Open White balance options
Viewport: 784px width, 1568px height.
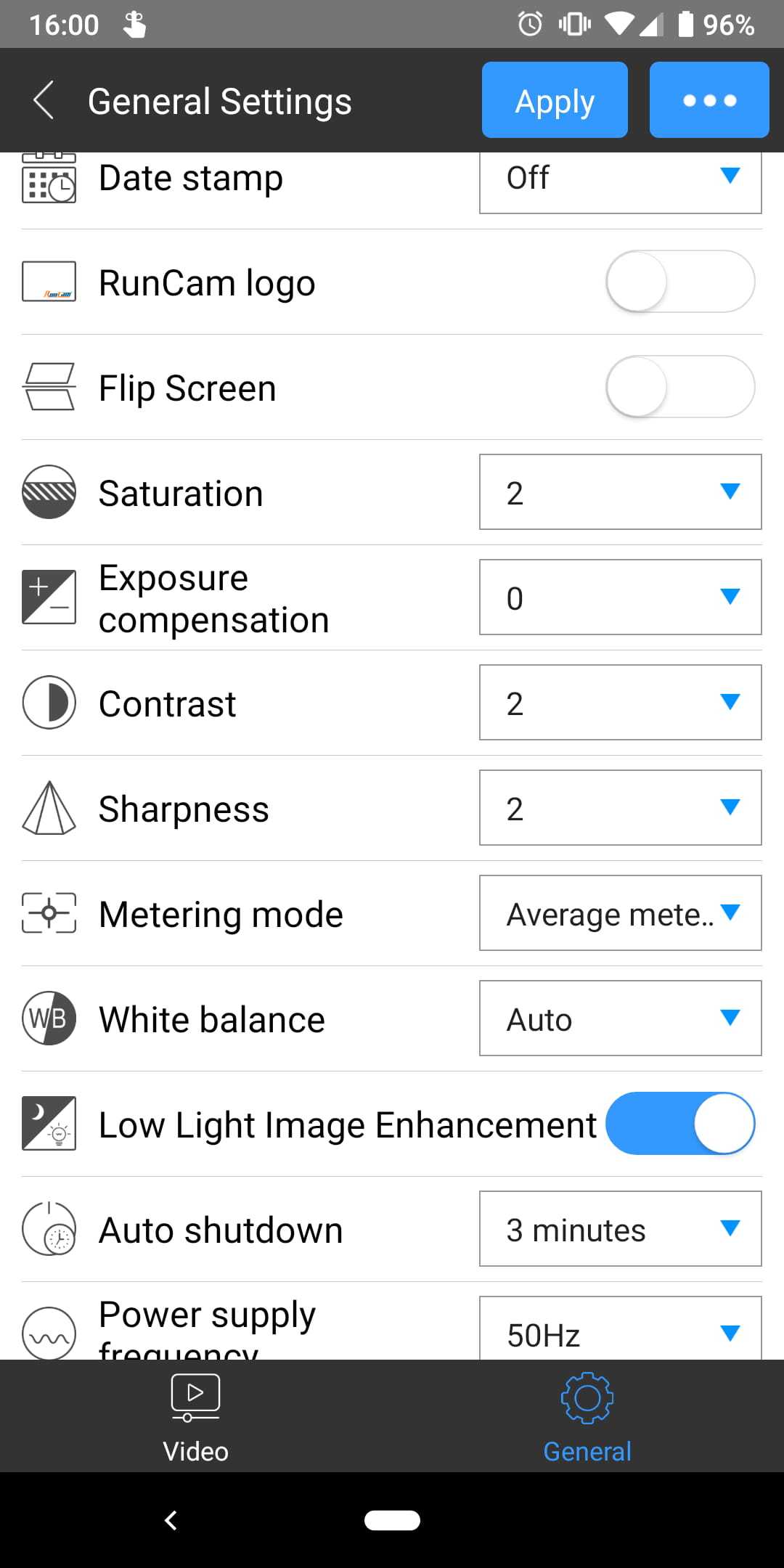coord(621,1018)
